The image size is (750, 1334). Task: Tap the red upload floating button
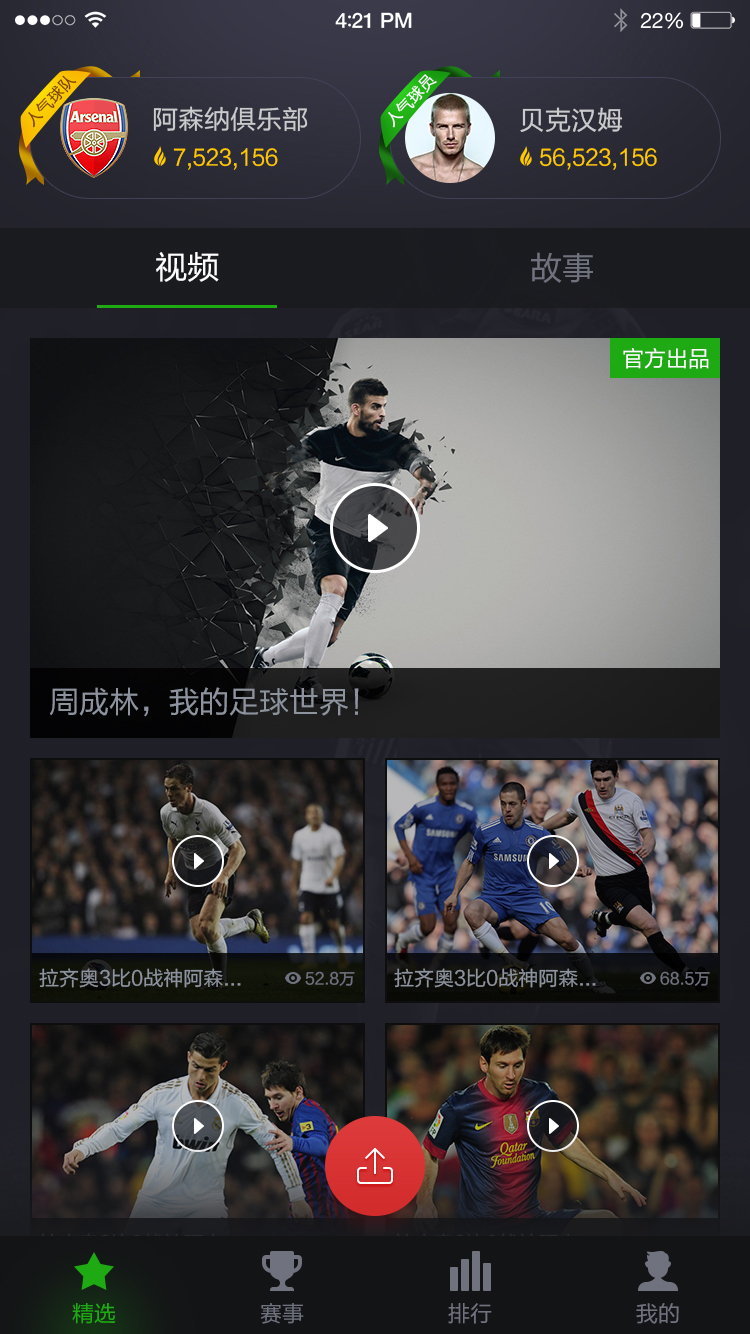[x=375, y=1166]
